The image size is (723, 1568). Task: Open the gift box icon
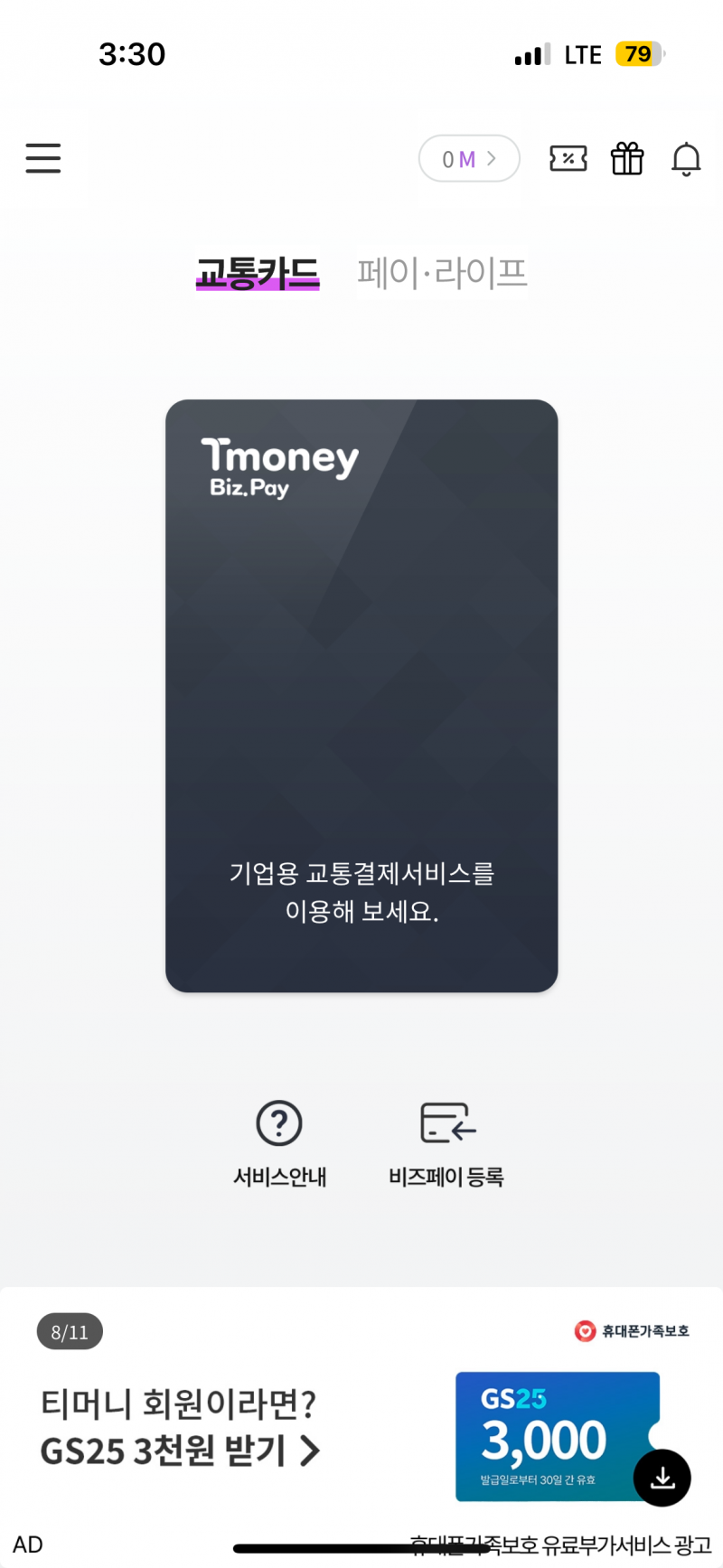627,158
